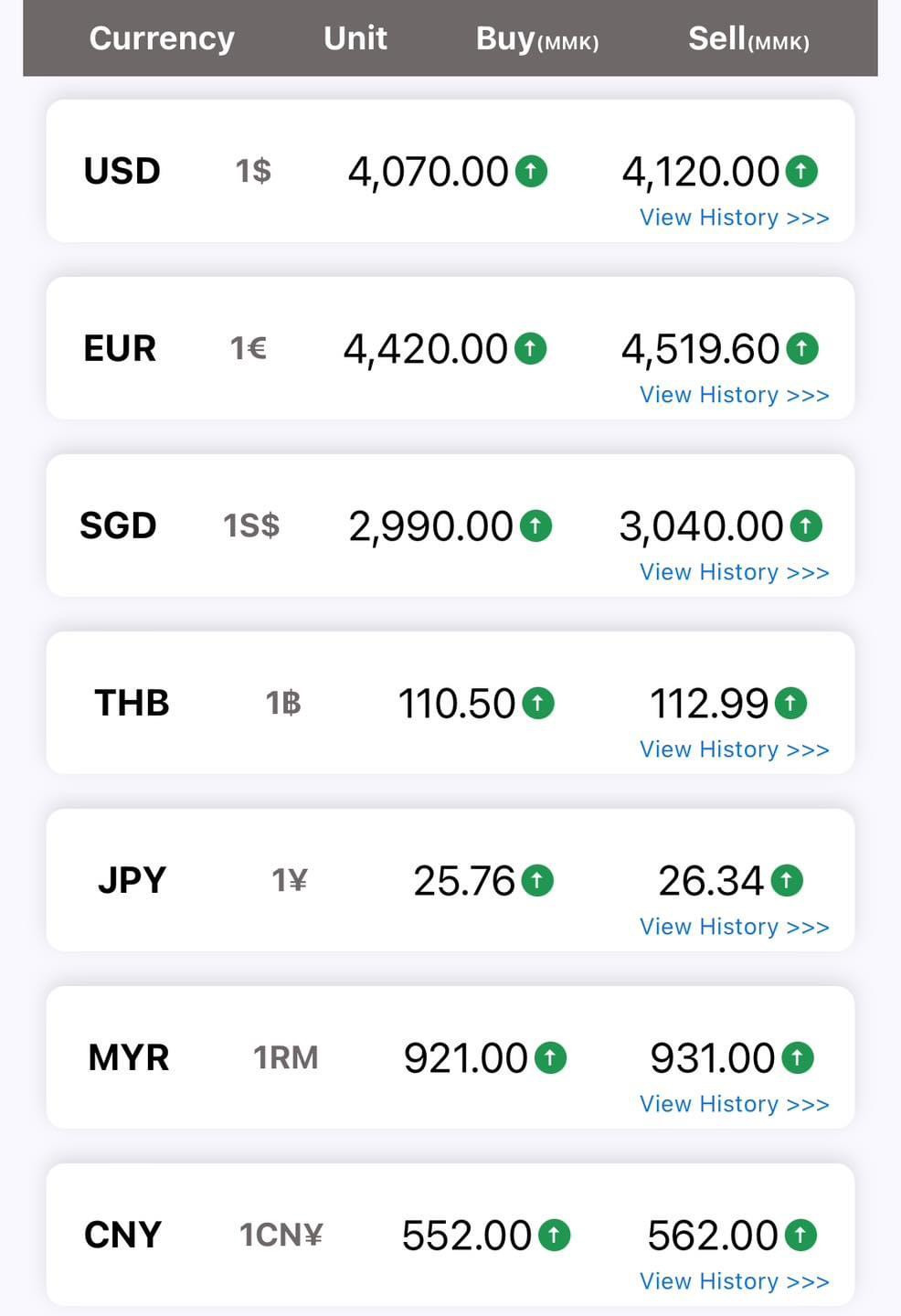See CNY rate history

[734, 1281]
